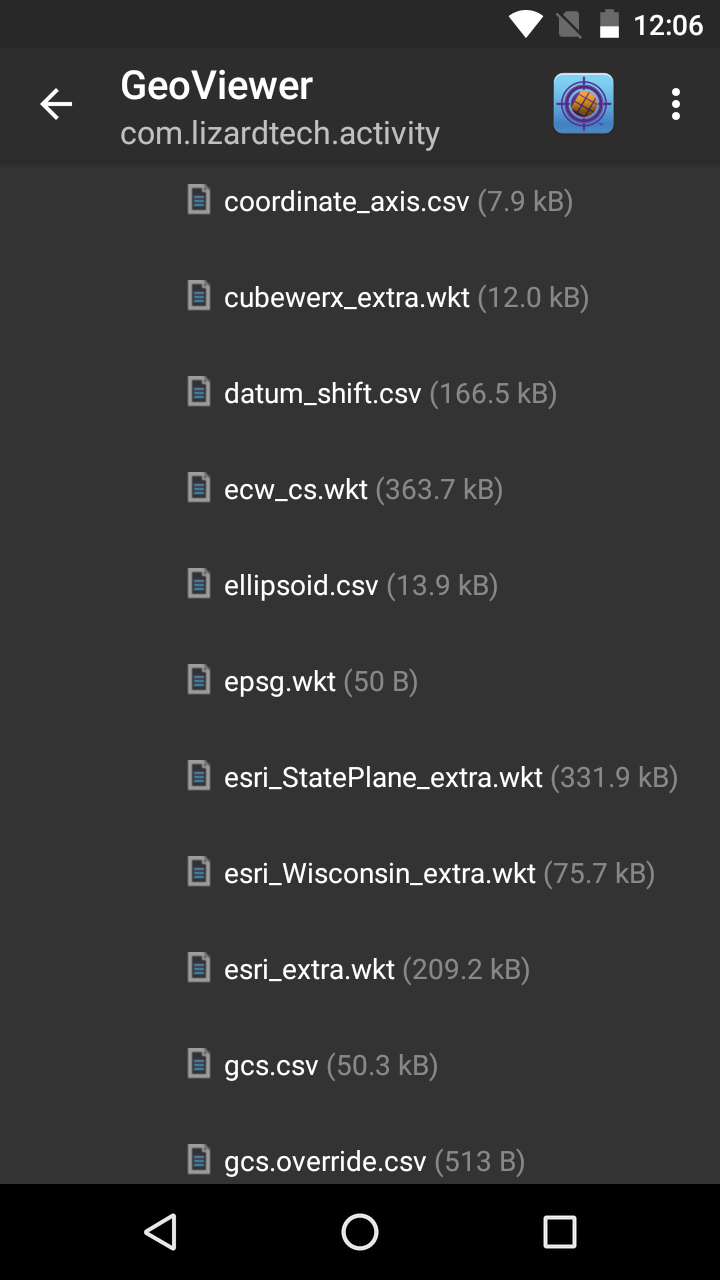
Task: Show recent apps
Action: tap(560, 1232)
